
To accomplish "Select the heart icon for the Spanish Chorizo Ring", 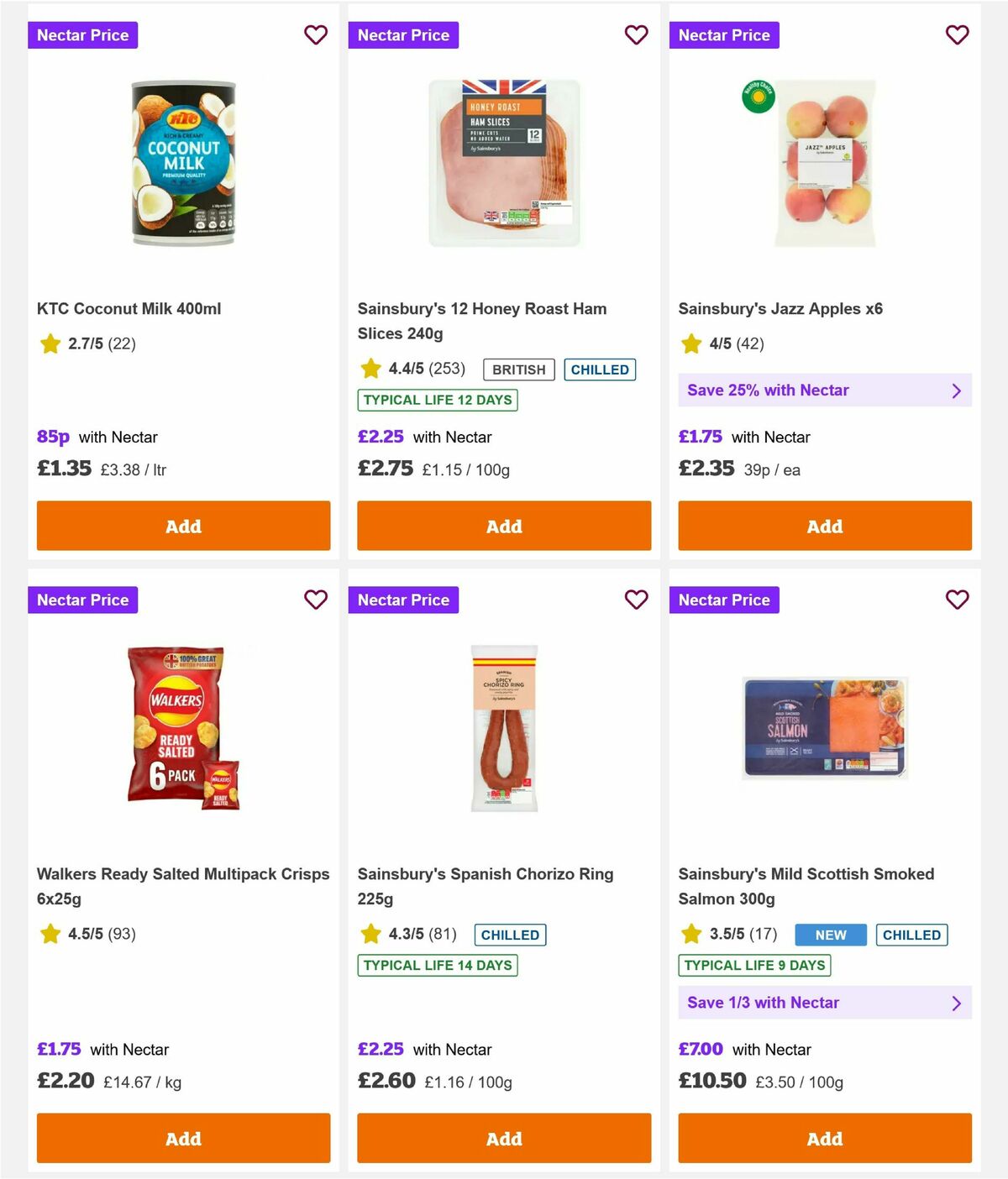I will click(636, 600).
